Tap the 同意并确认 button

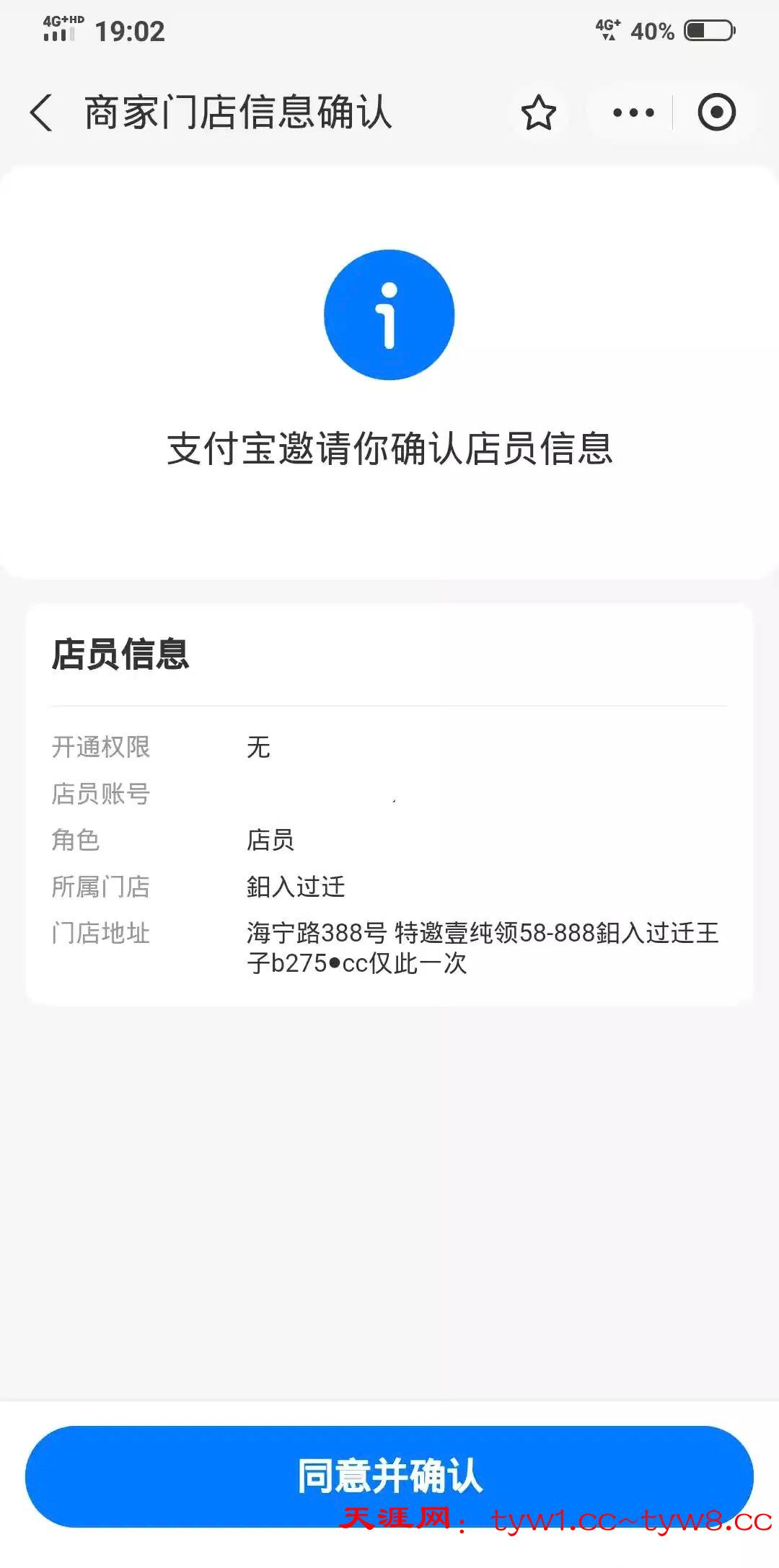[x=389, y=1475]
